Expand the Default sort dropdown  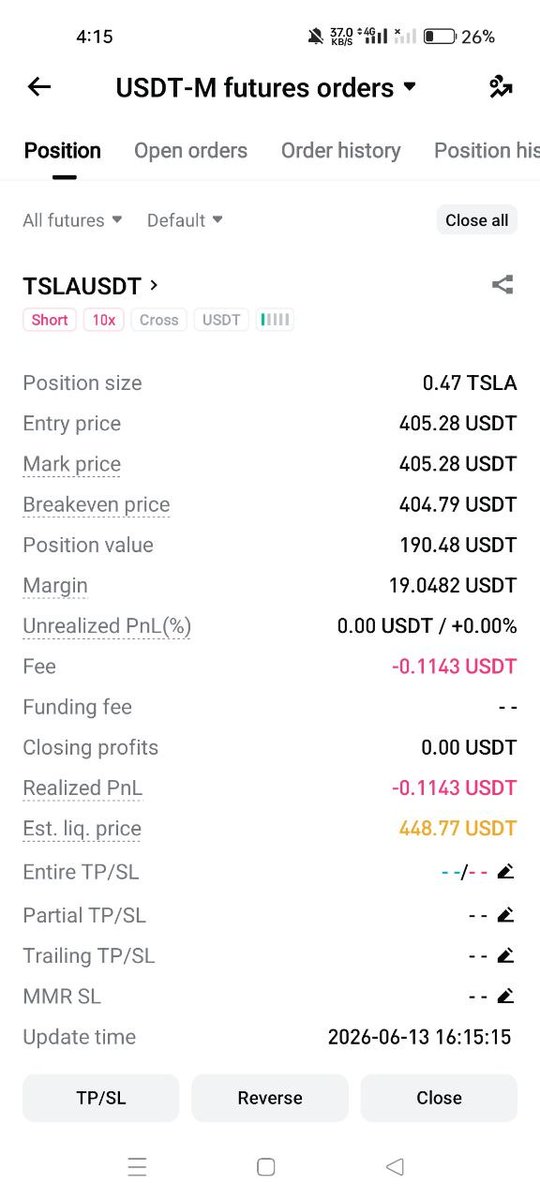tap(185, 220)
